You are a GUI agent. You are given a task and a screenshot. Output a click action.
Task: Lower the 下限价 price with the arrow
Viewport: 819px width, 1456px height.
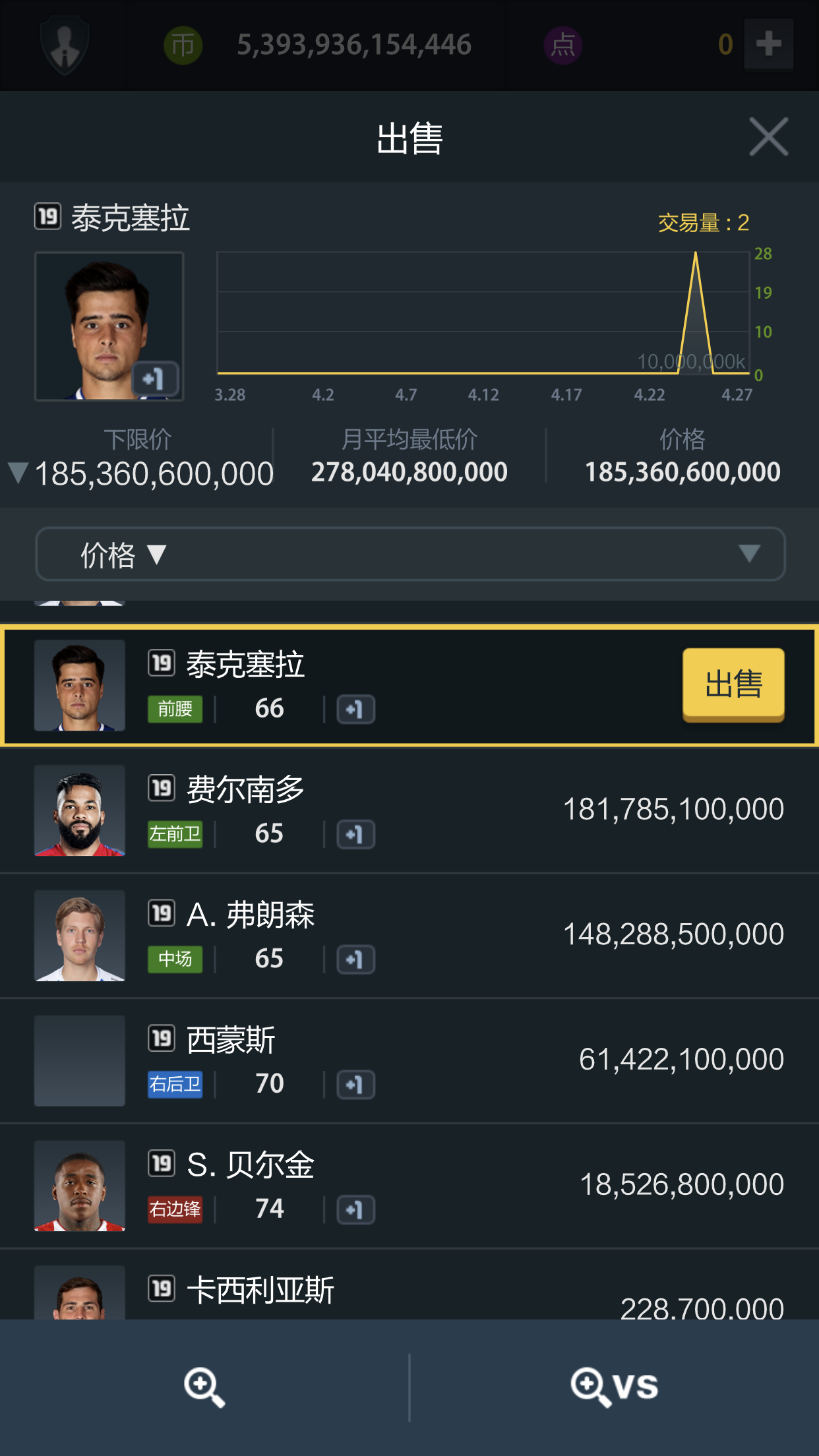(x=18, y=473)
